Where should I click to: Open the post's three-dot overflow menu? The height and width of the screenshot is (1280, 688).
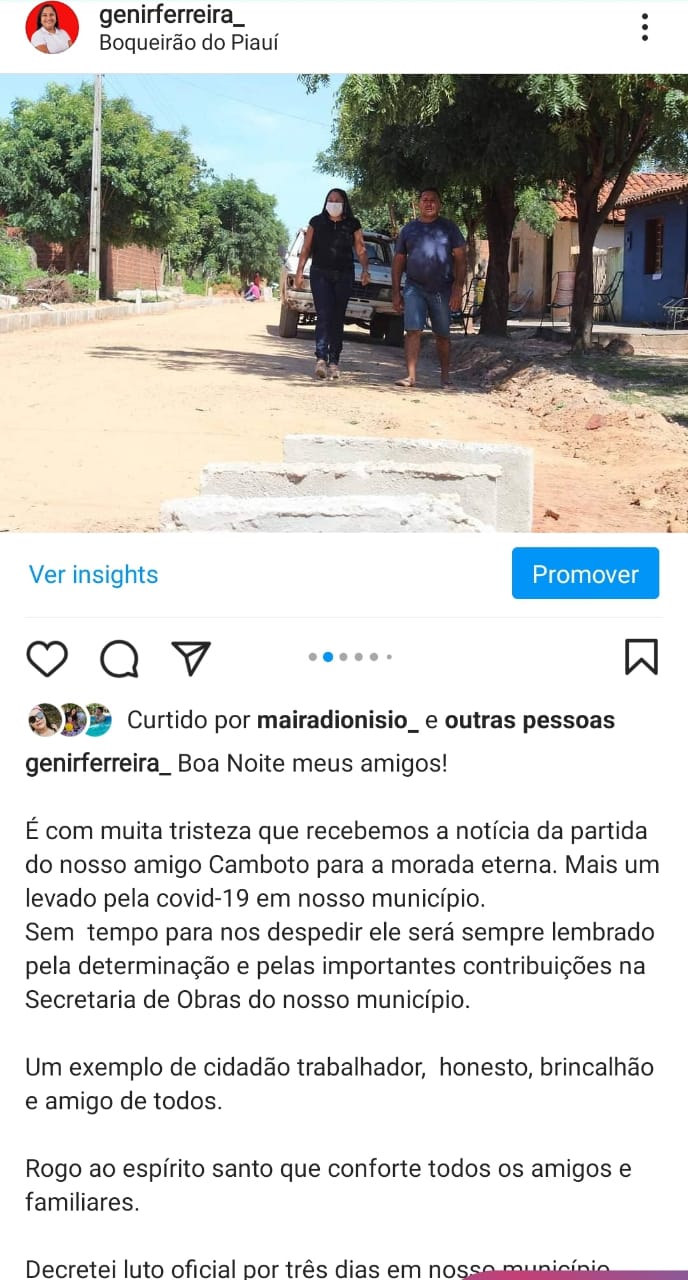coord(645,27)
